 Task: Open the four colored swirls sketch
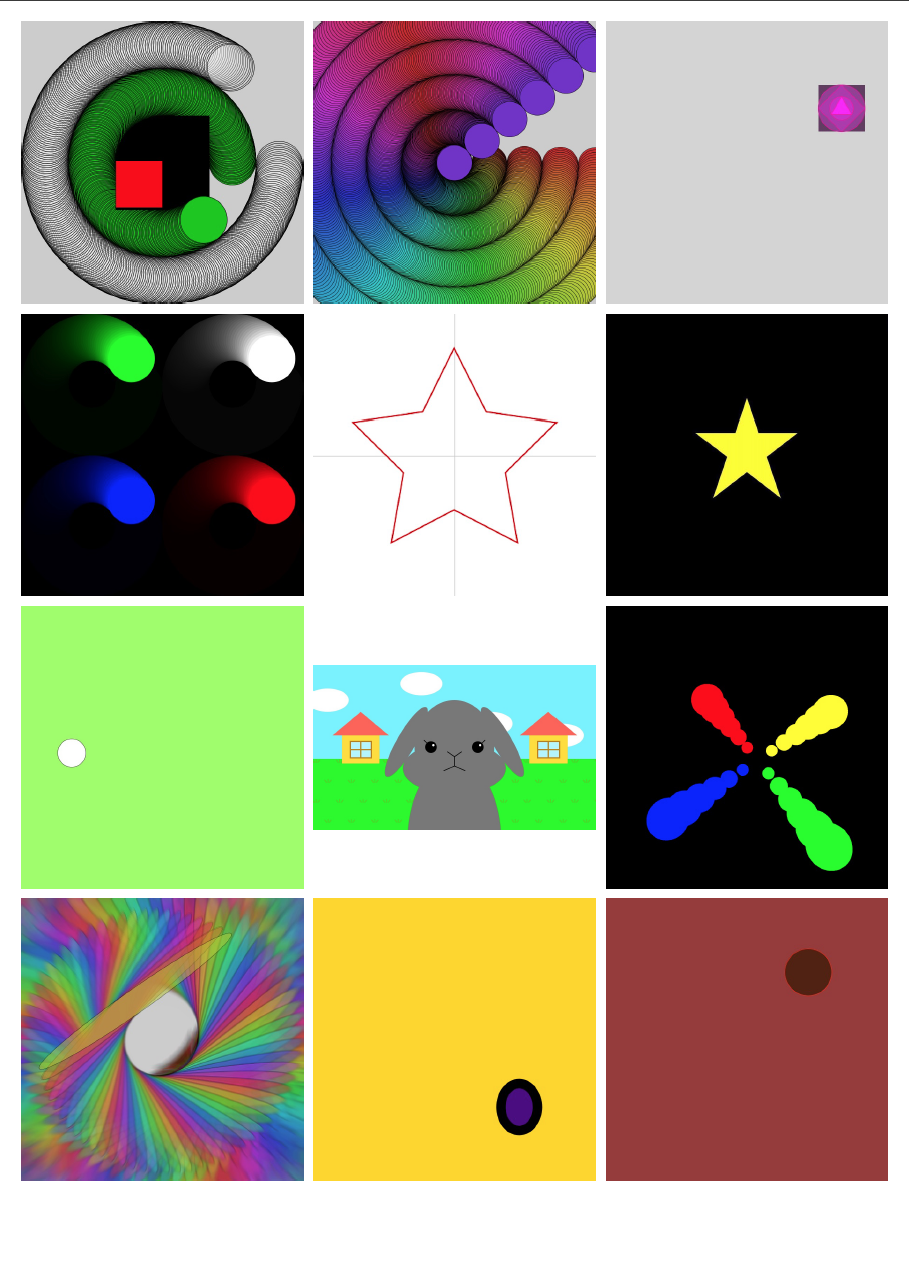tap(162, 455)
